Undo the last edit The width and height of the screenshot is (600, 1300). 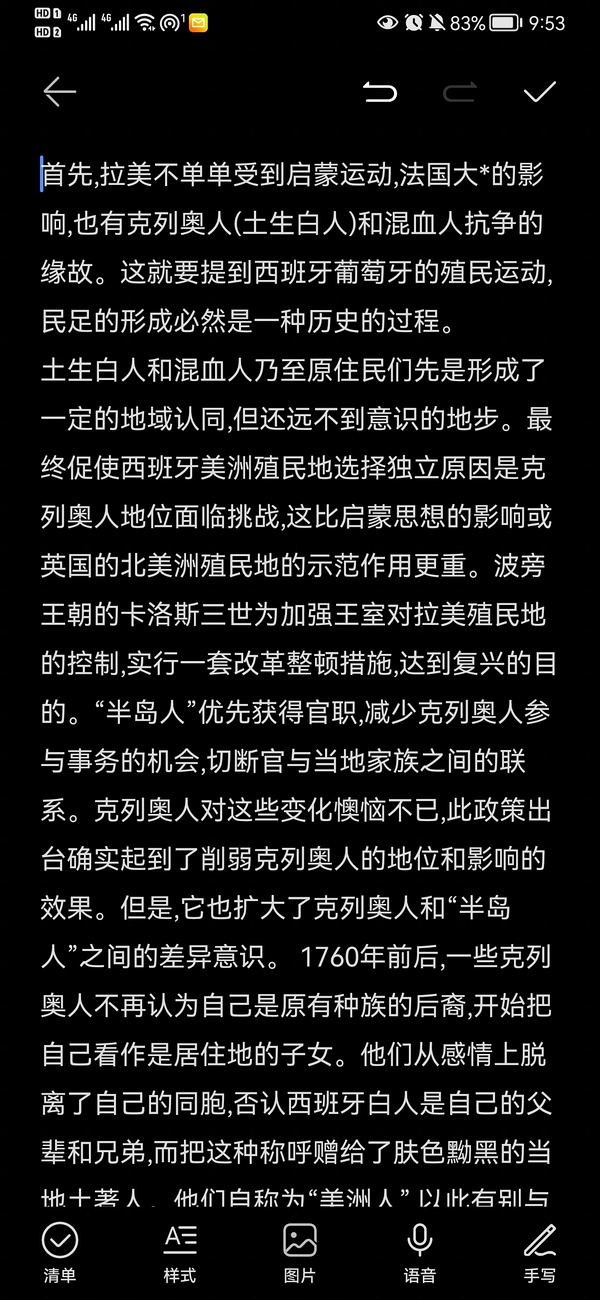pyautogui.click(x=380, y=93)
